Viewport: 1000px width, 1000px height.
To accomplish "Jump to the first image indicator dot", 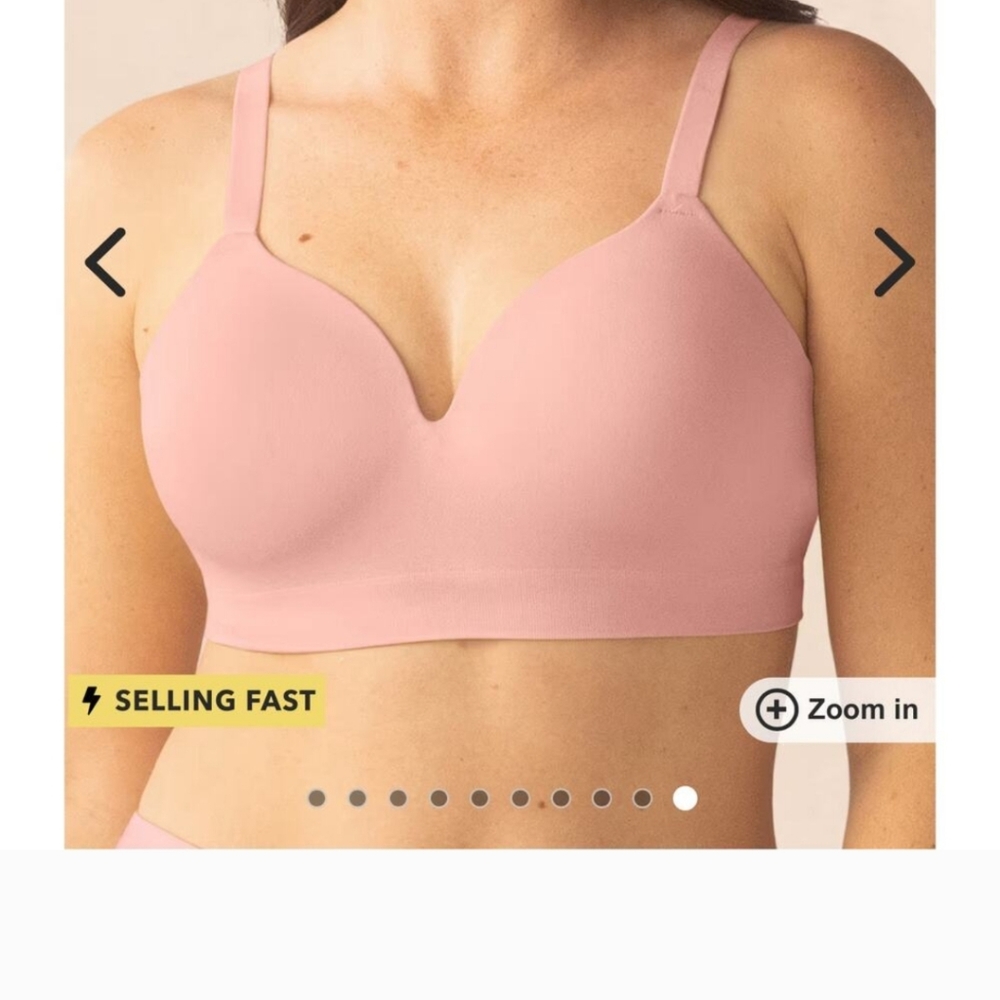I will tap(317, 798).
